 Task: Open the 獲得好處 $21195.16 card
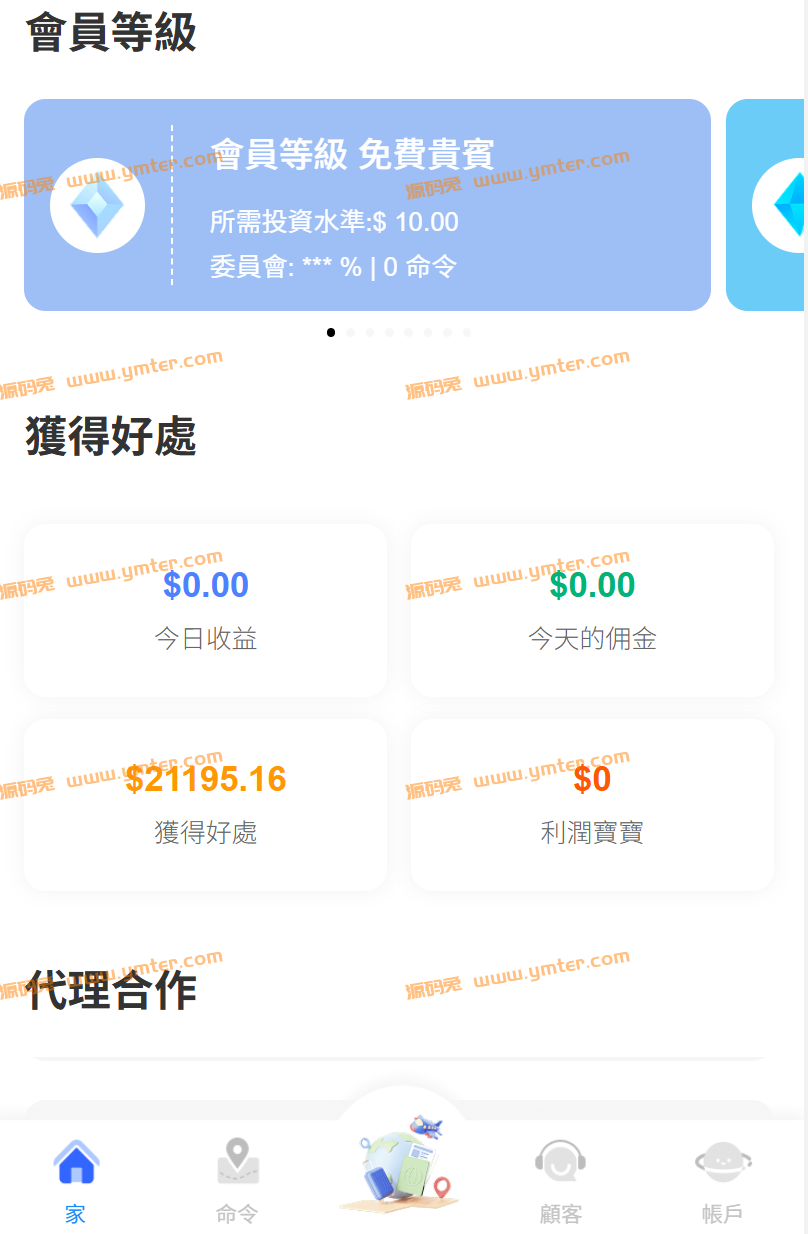click(205, 804)
